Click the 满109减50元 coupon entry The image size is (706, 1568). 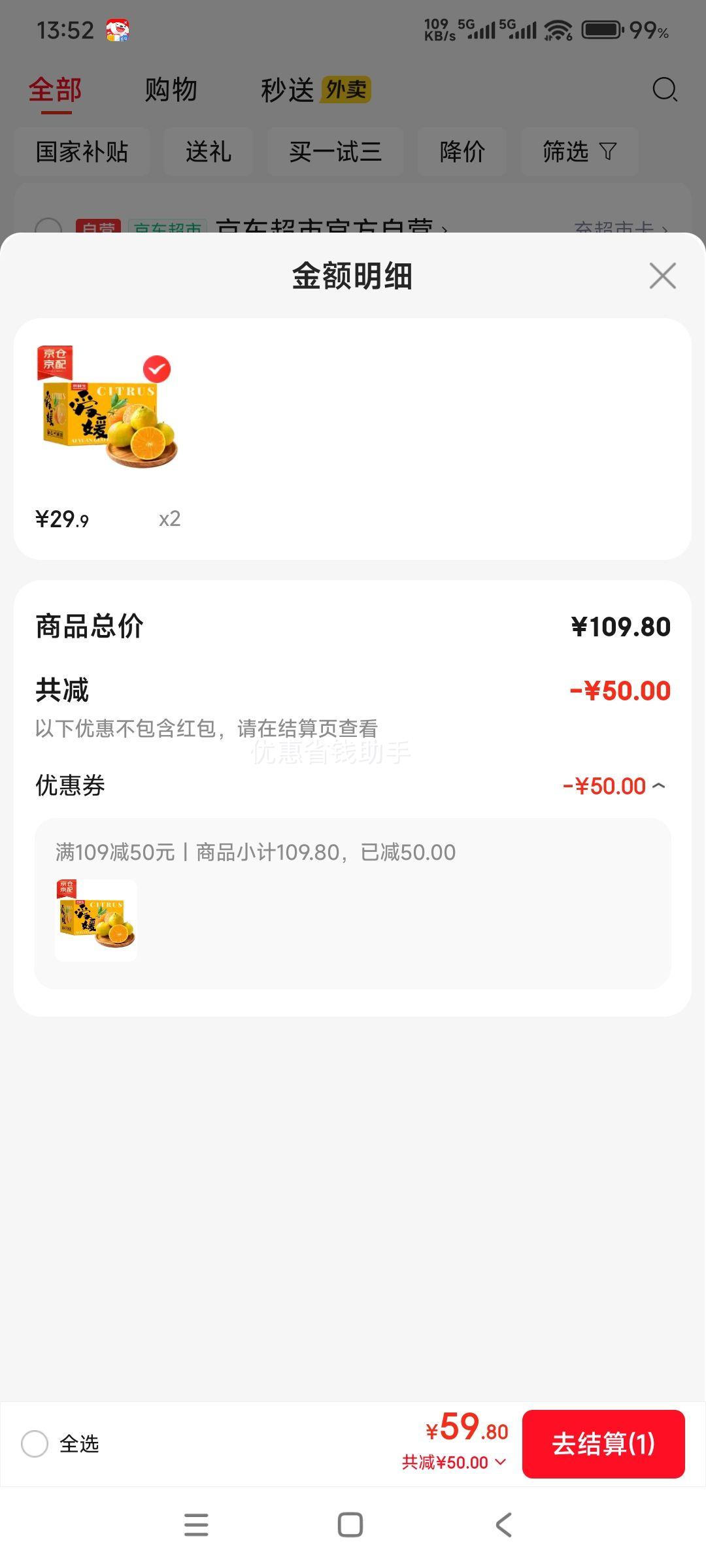256,852
